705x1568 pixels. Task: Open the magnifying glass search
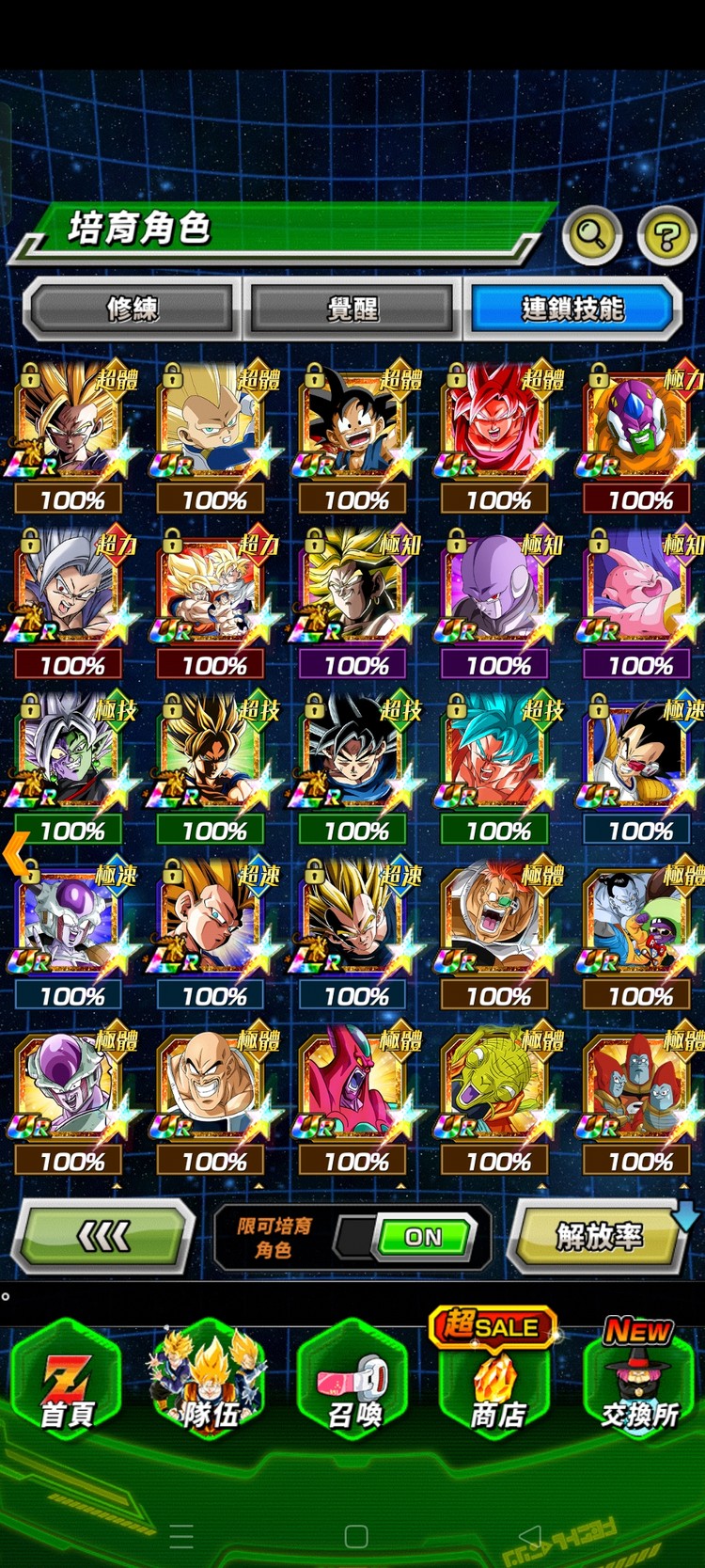[x=591, y=234]
